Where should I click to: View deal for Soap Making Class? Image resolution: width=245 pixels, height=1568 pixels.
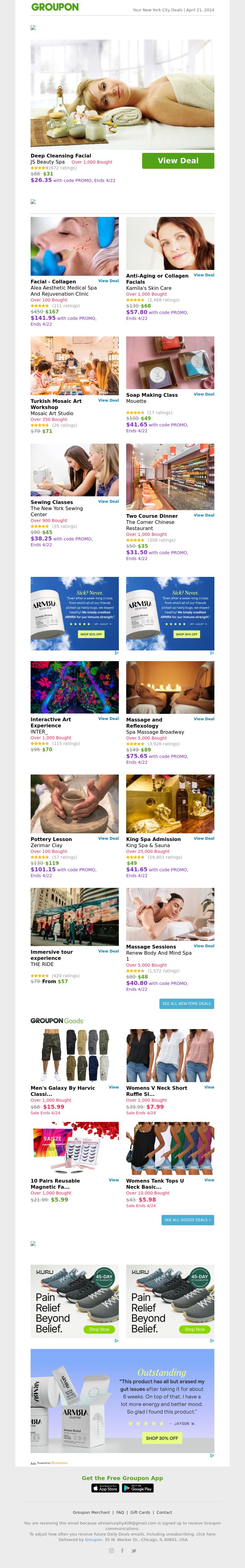coord(204,394)
